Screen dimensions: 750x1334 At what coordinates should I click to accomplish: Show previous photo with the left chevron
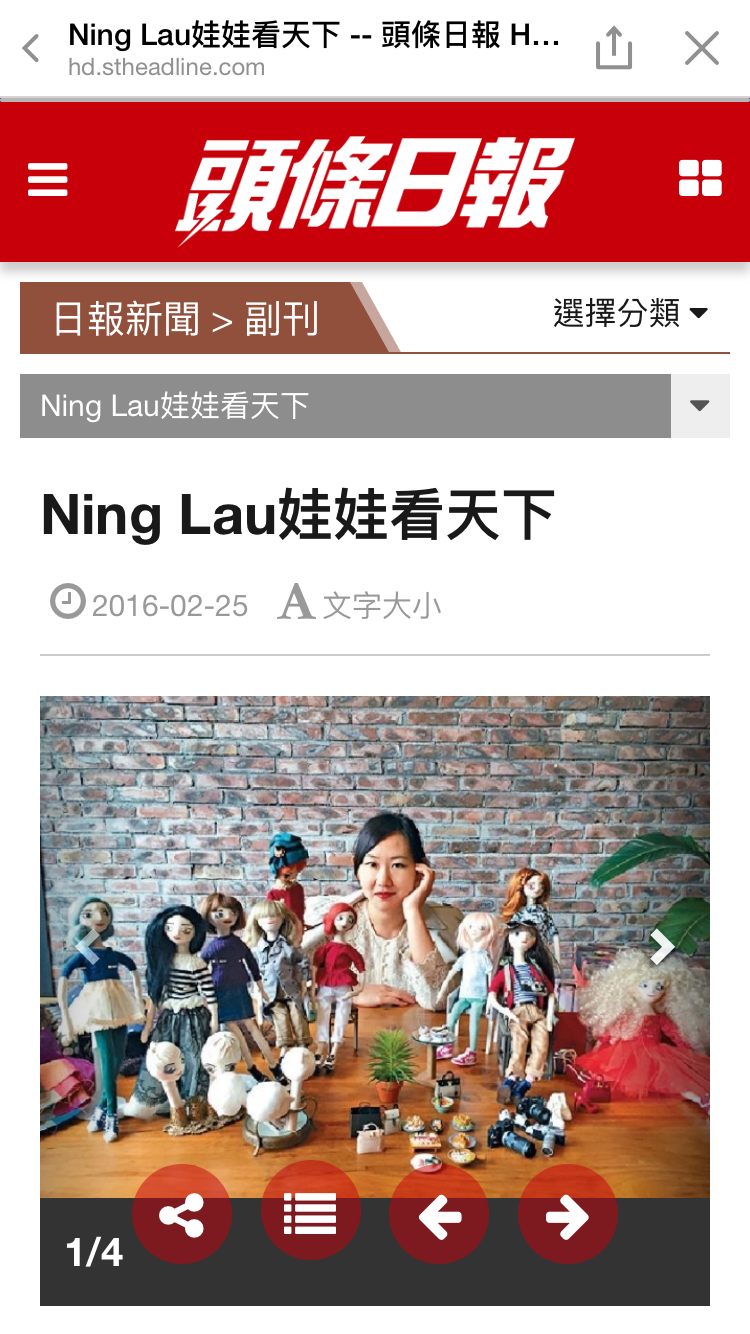click(88, 946)
